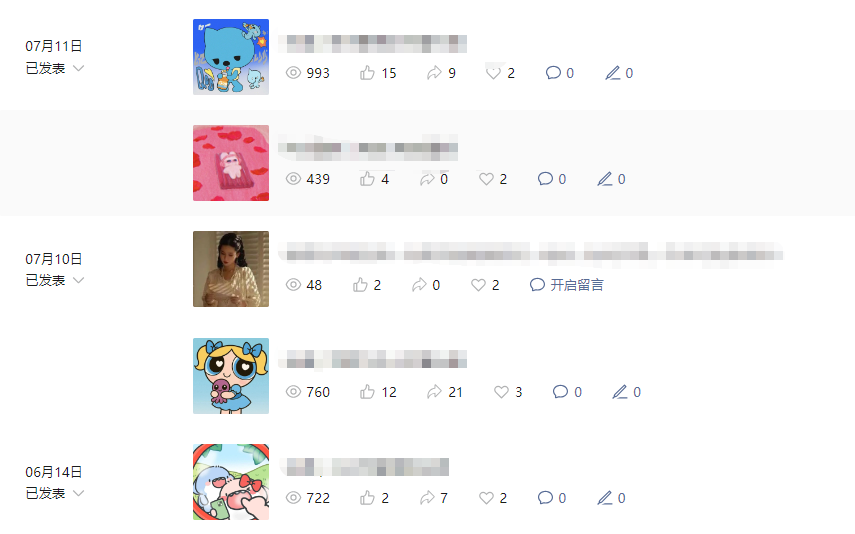Screen dimensions: 855x534
Task: Open the 06月14日 article thumbnail
Action: point(231,482)
